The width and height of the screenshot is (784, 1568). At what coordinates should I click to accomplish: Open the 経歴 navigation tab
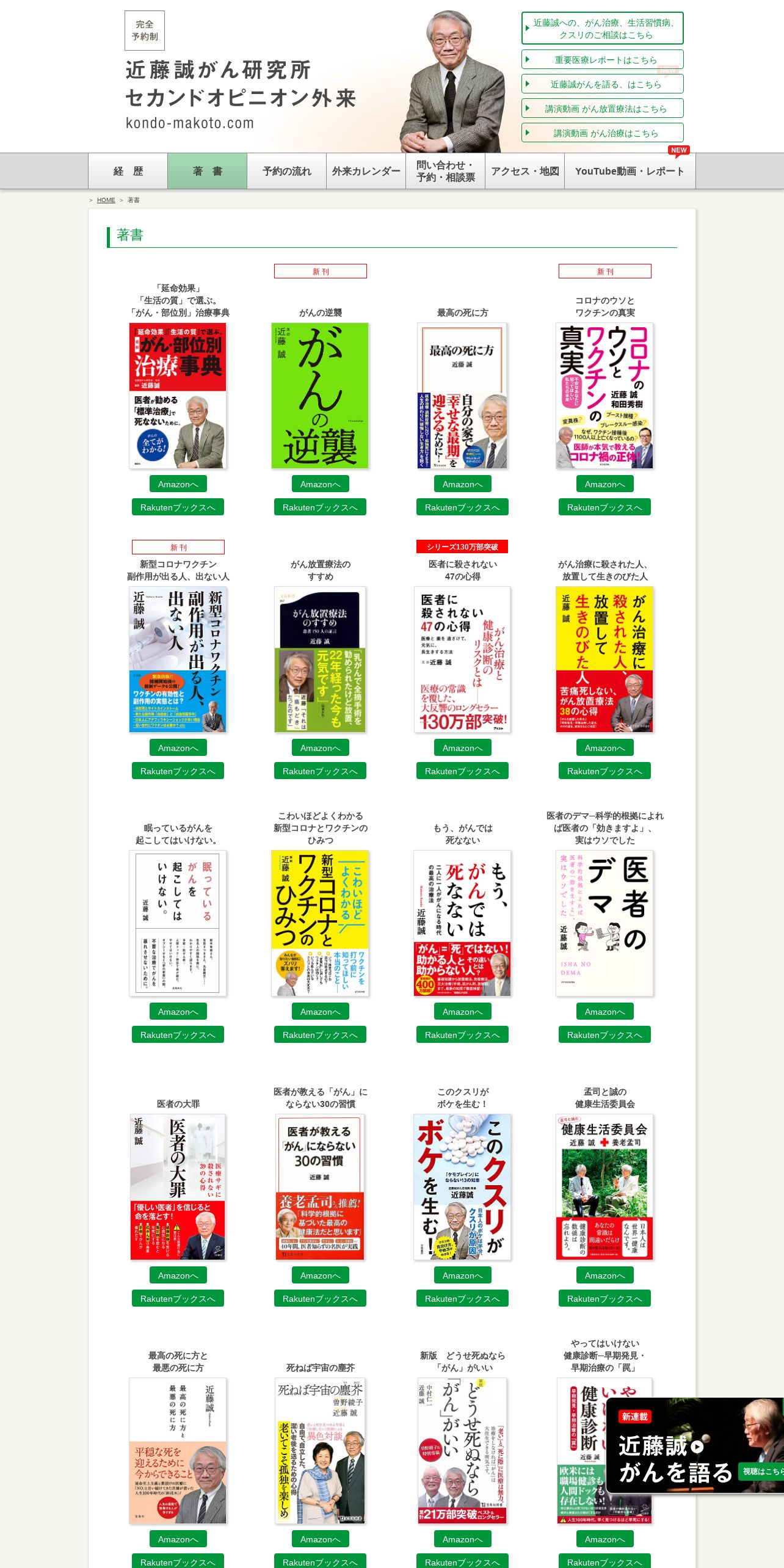[x=128, y=171]
